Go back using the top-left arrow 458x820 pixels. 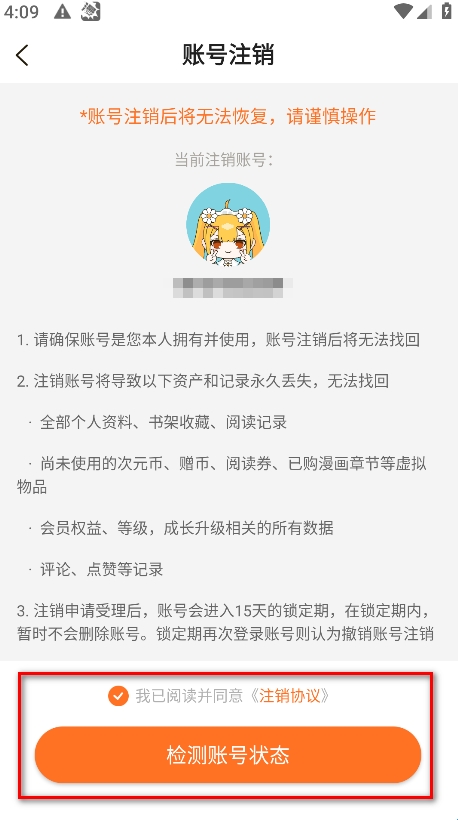pos(22,55)
